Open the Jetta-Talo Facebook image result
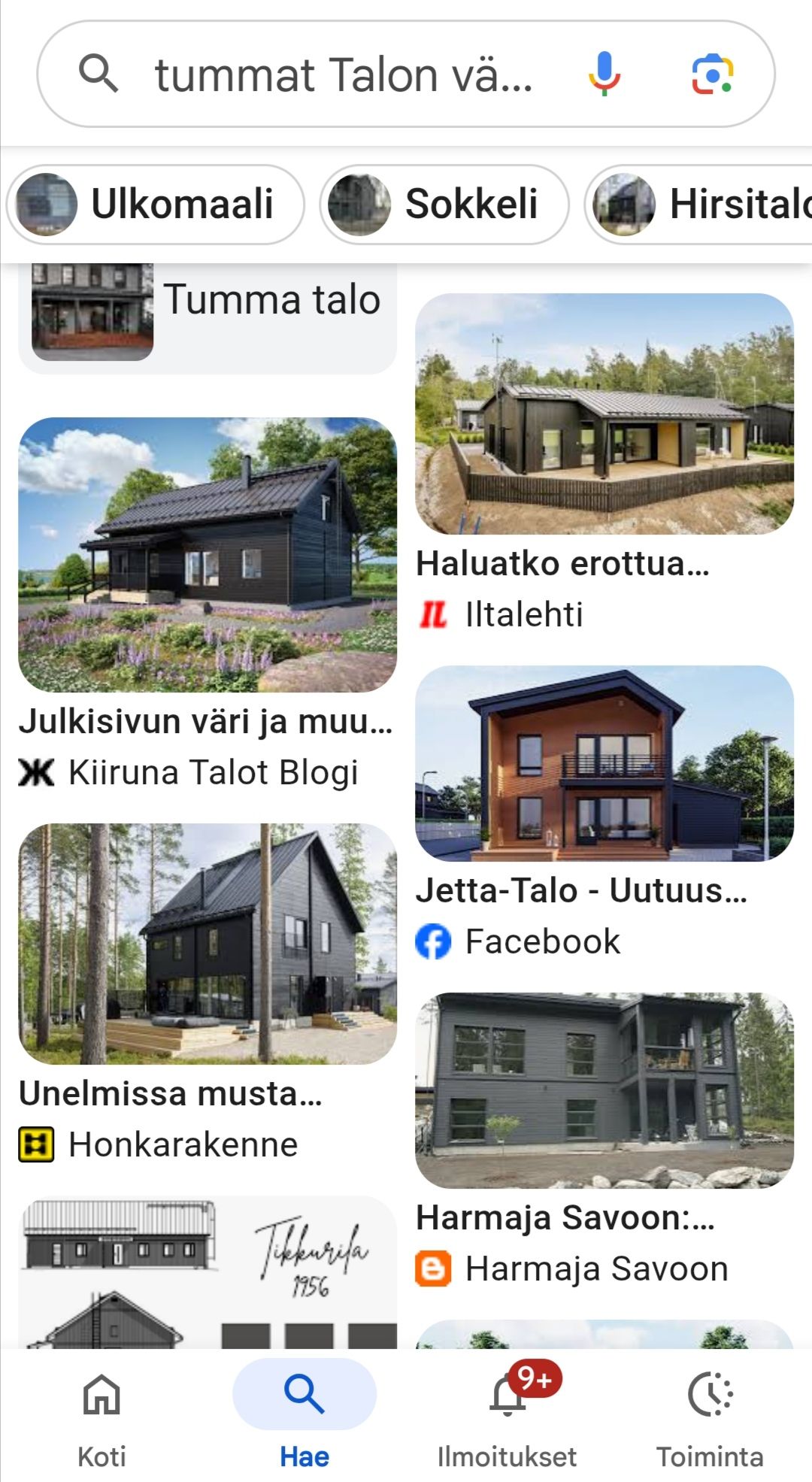 604,763
